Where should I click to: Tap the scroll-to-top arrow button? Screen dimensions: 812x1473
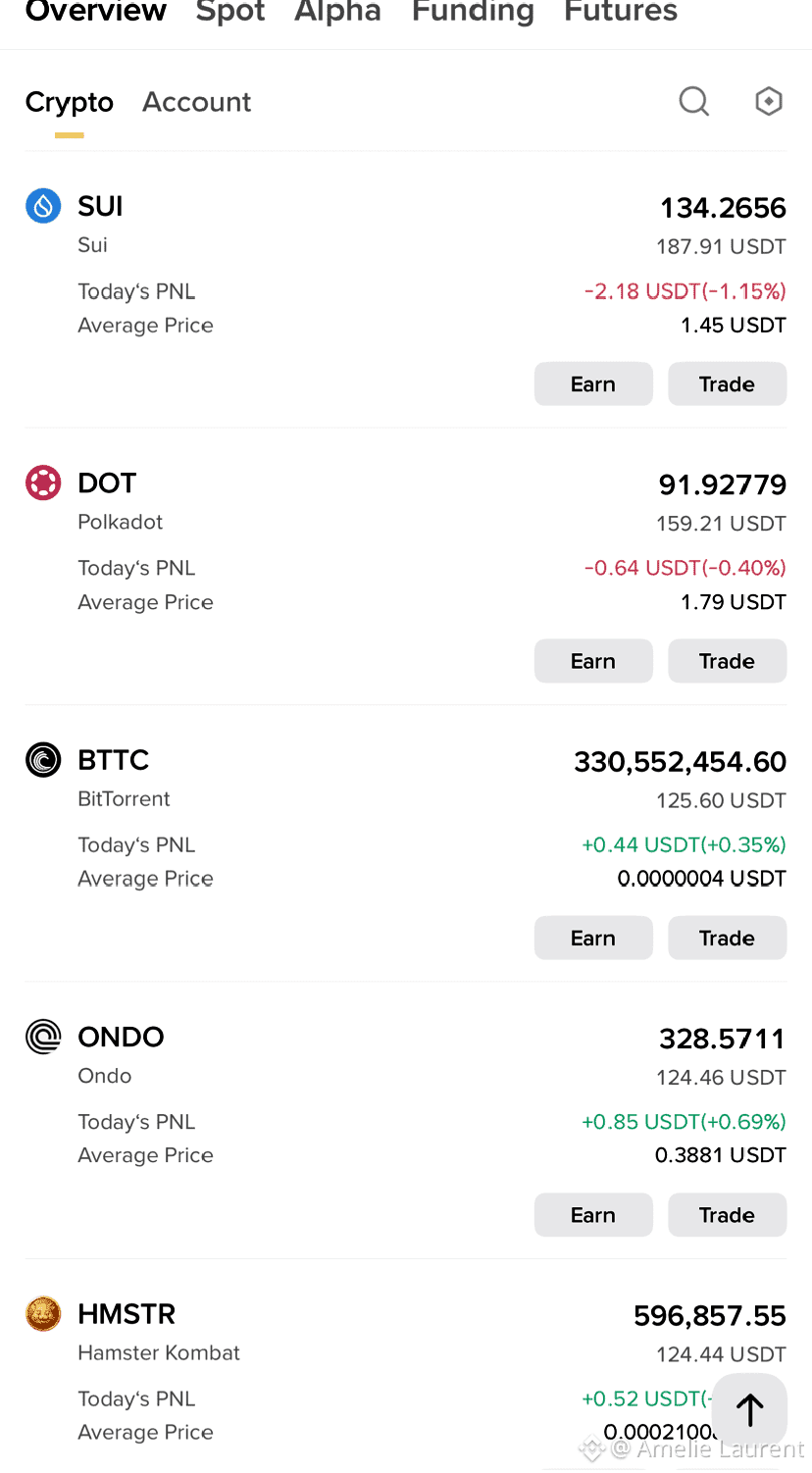[x=749, y=1409]
